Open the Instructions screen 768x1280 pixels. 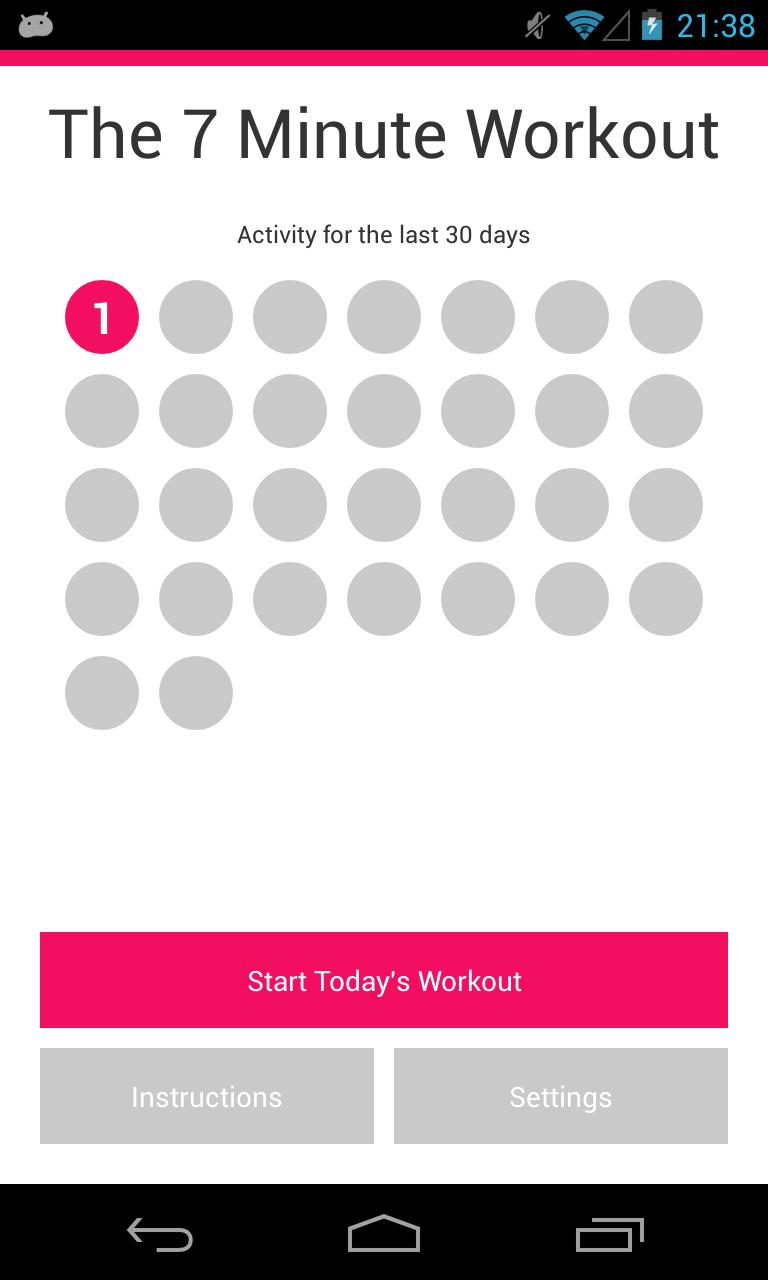(207, 1096)
